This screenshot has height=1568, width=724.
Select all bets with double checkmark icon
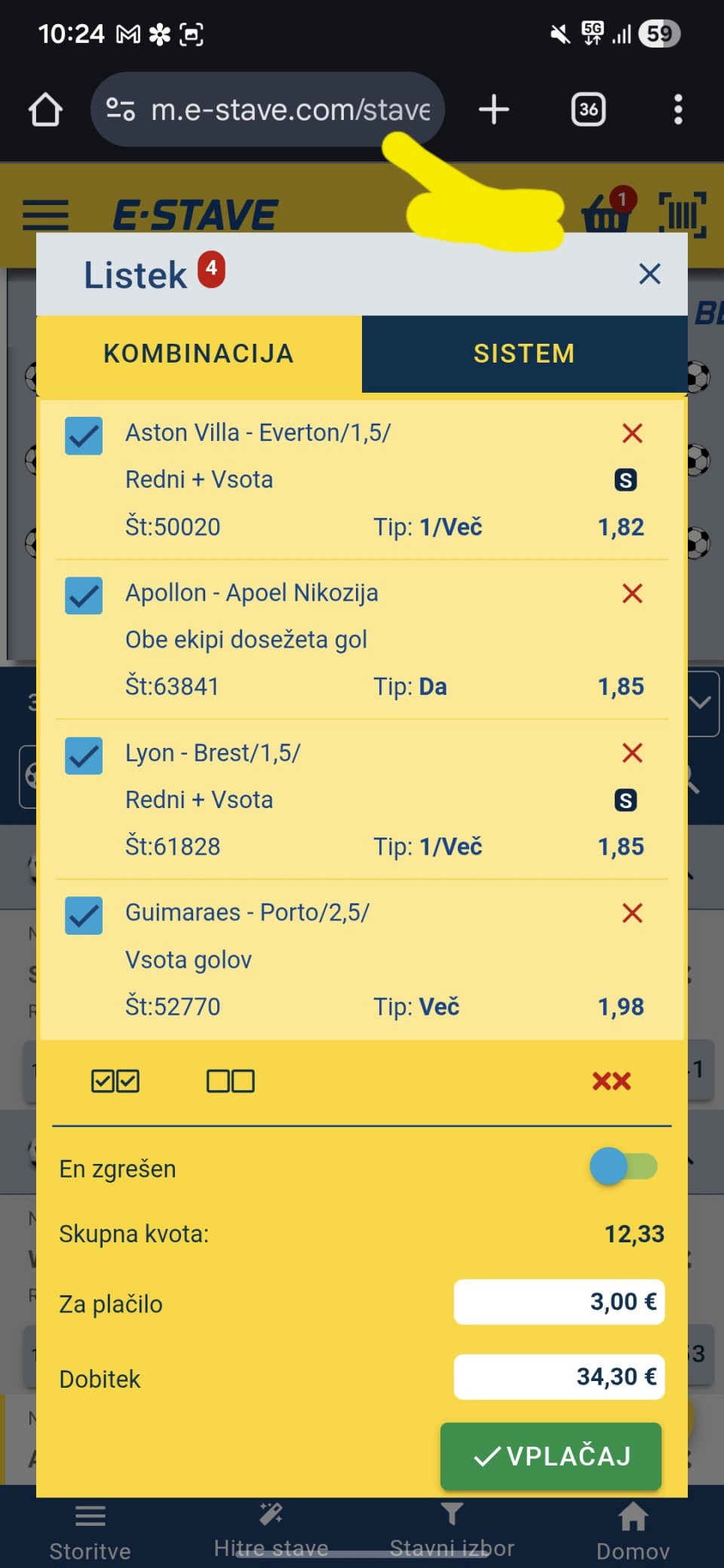pos(115,1081)
